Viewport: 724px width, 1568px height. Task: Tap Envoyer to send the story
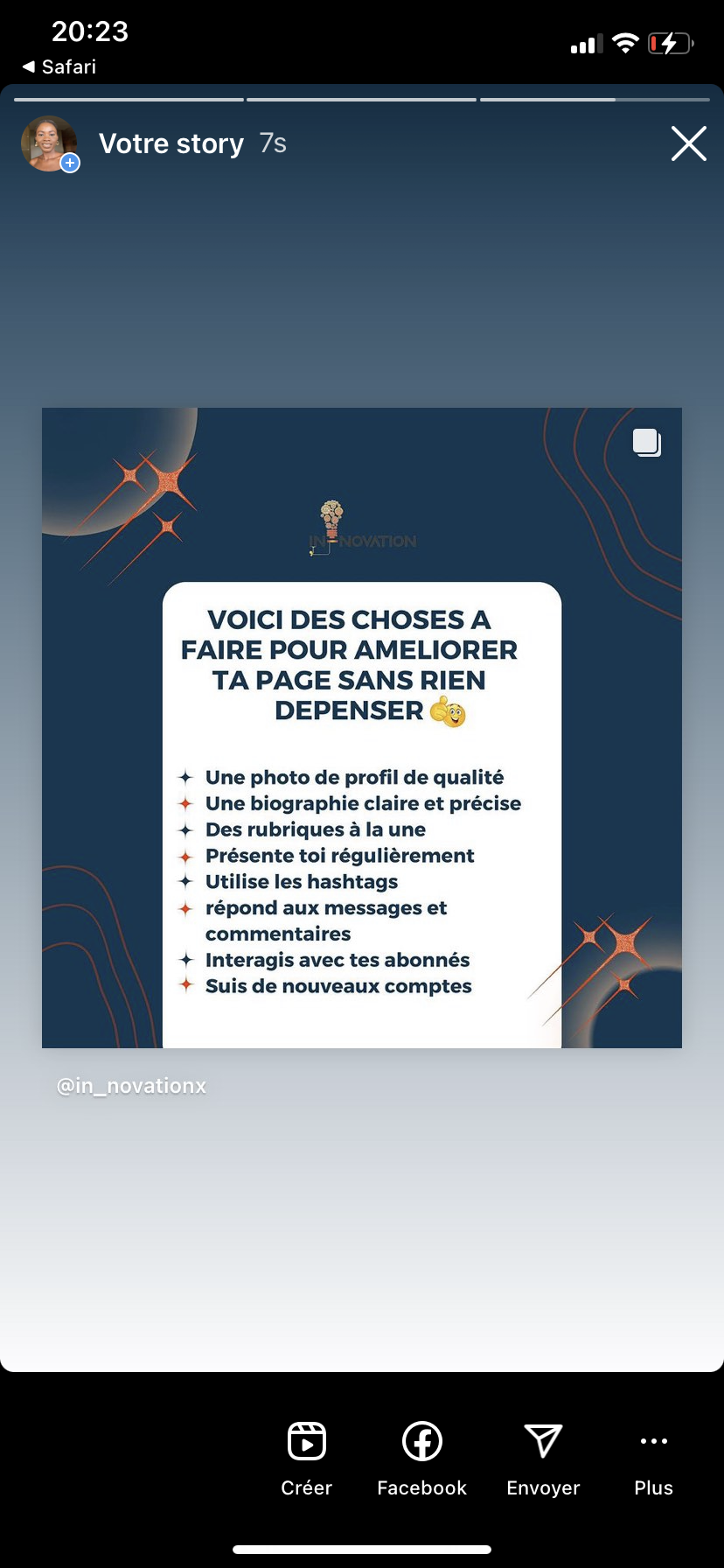tap(543, 1459)
